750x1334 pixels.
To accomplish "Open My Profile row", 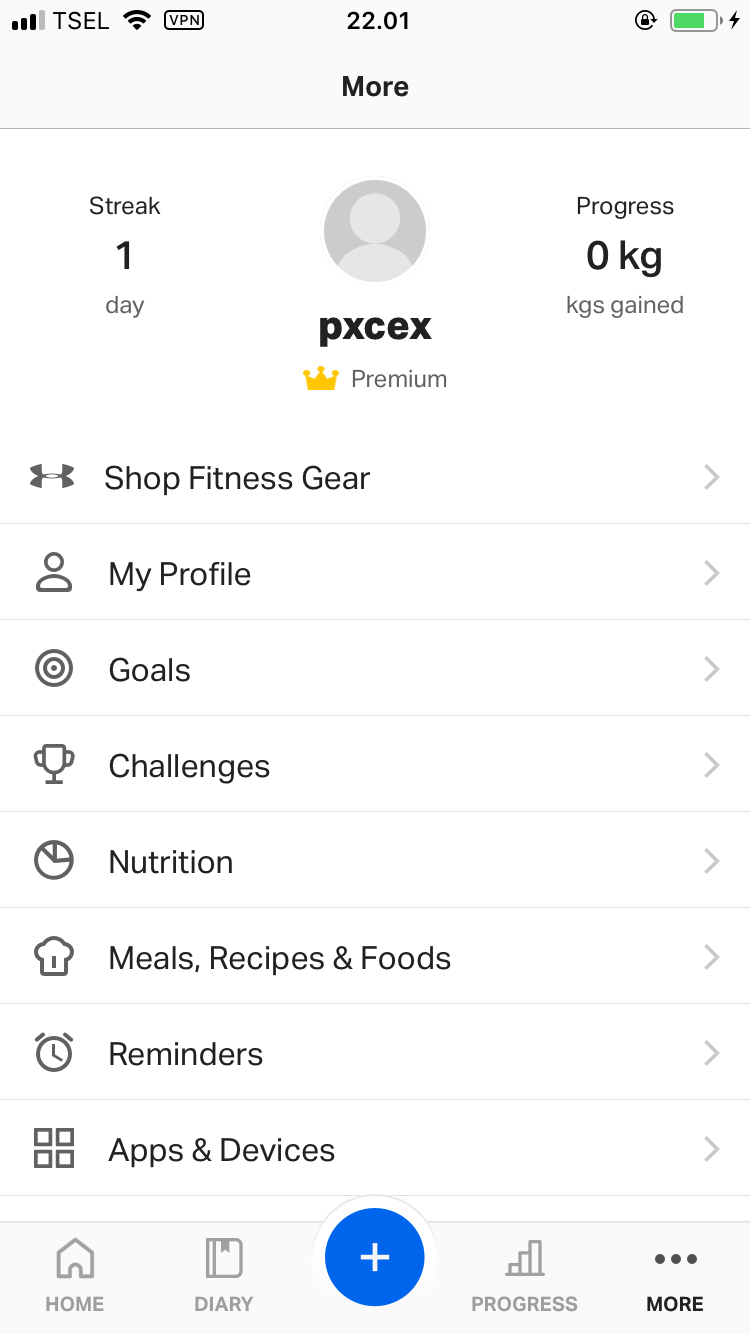I will [x=375, y=573].
